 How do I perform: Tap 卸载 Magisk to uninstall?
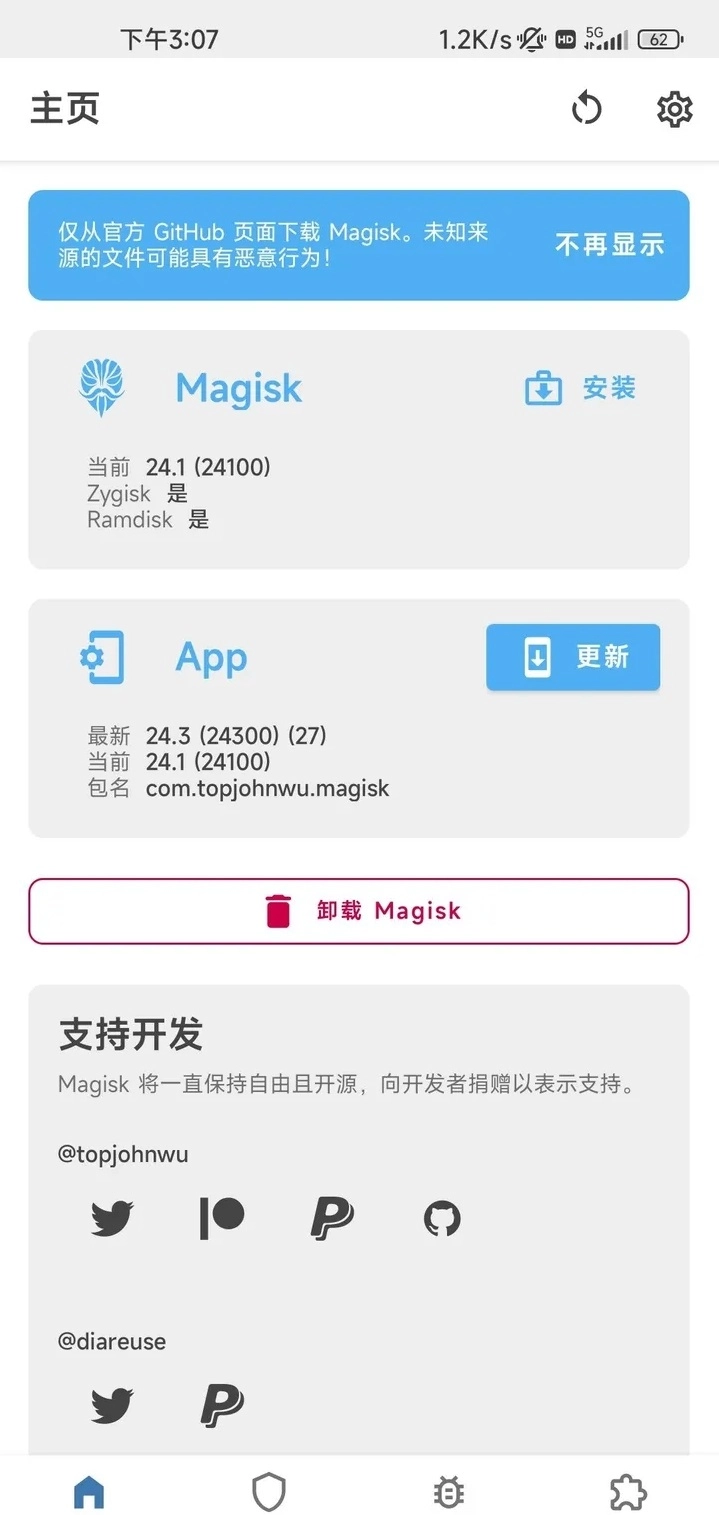tap(359, 911)
